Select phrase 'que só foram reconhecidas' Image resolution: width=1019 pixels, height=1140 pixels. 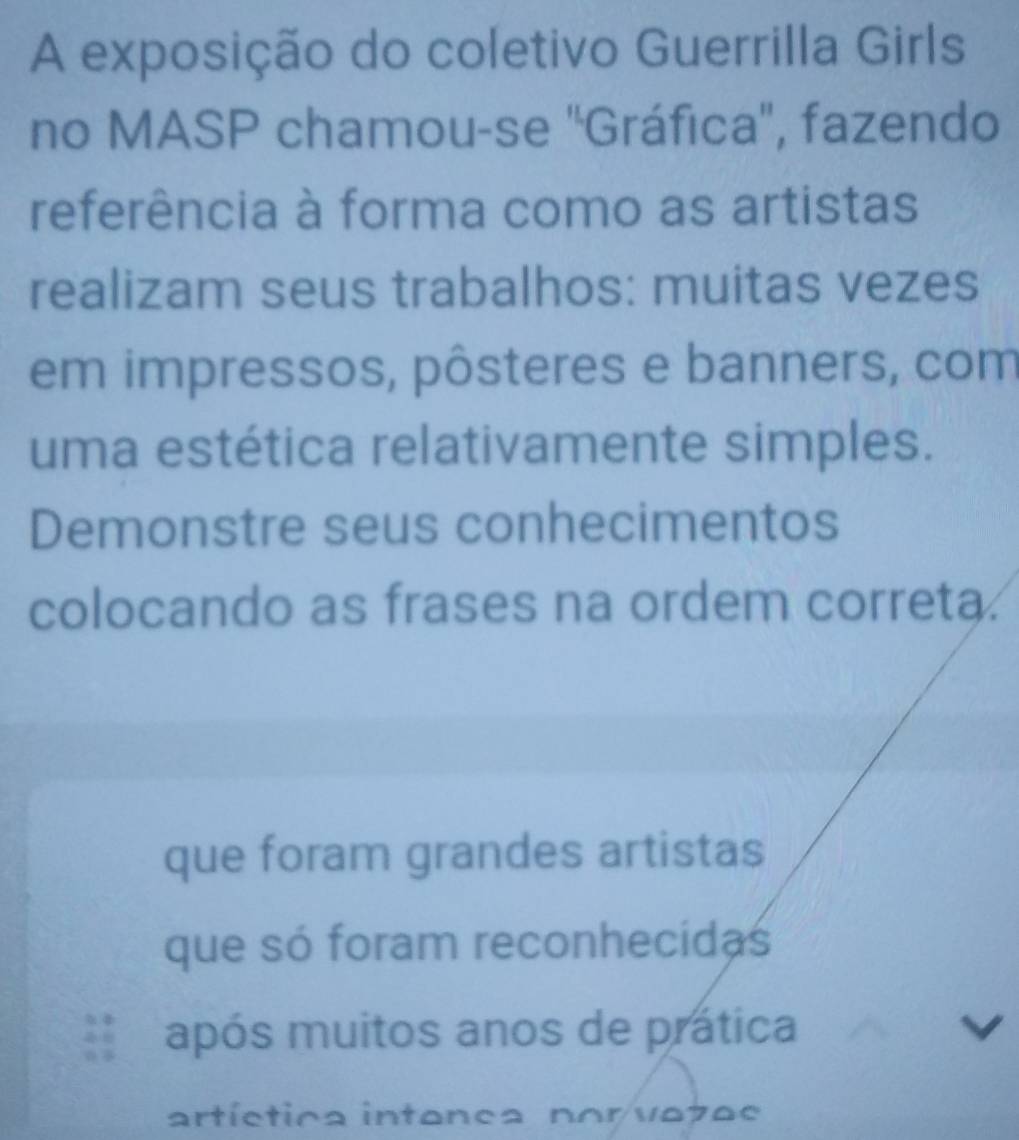467,941
